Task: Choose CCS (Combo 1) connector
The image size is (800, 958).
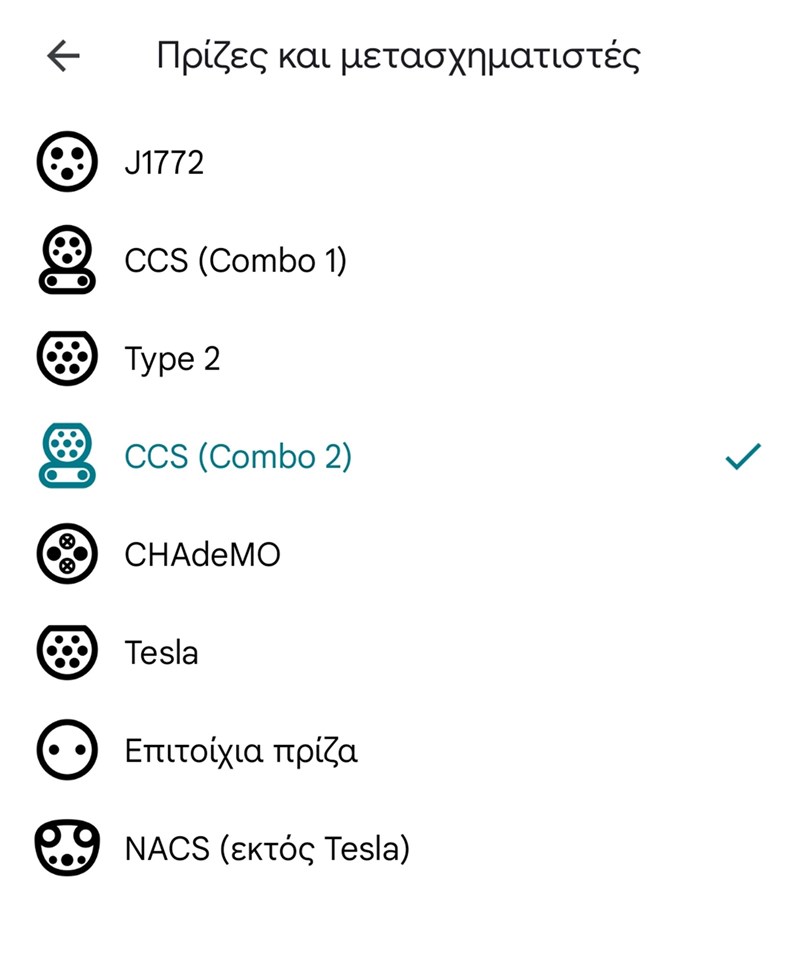Action: pos(235,261)
